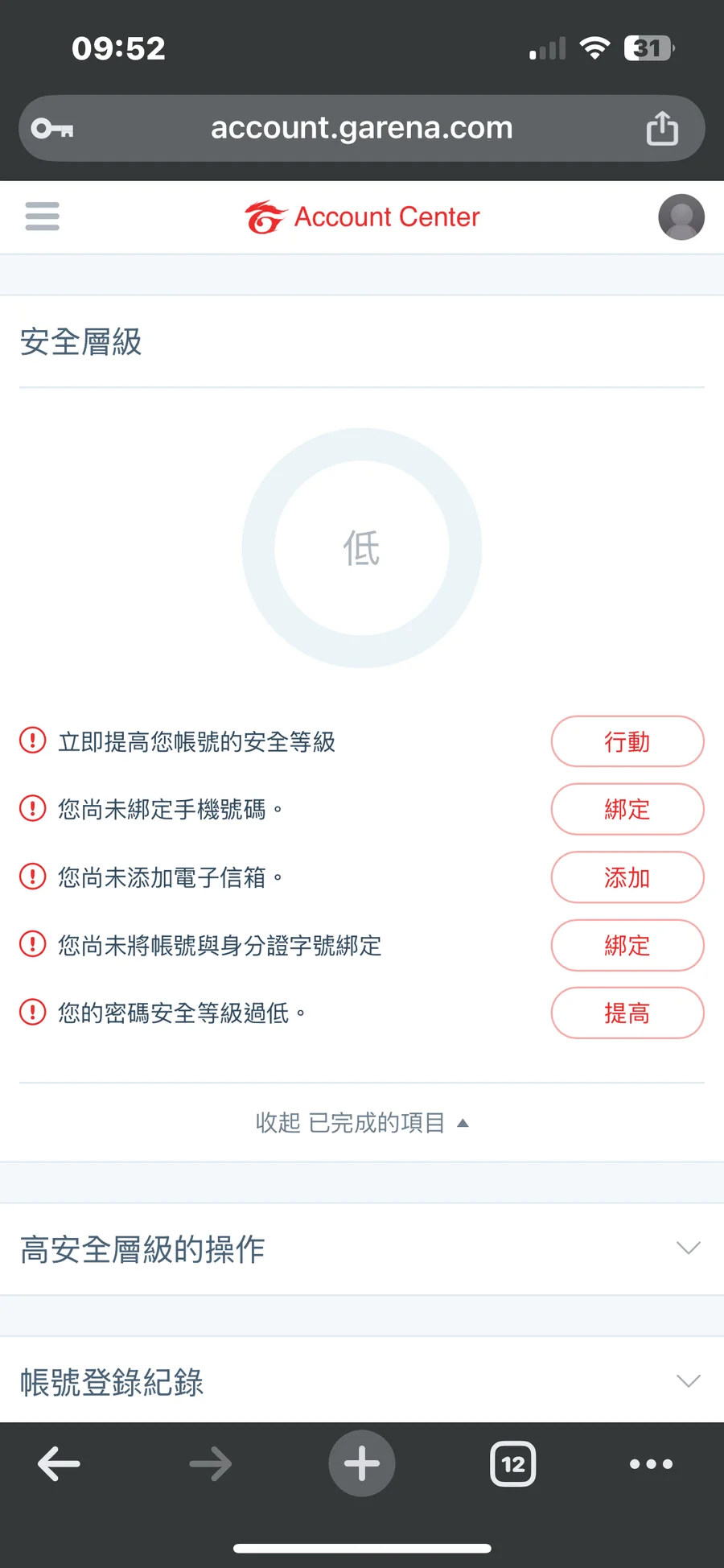Tap 綁定 to bind a phone number
Screen dimensions: 724x1568
pyautogui.click(x=627, y=809)
